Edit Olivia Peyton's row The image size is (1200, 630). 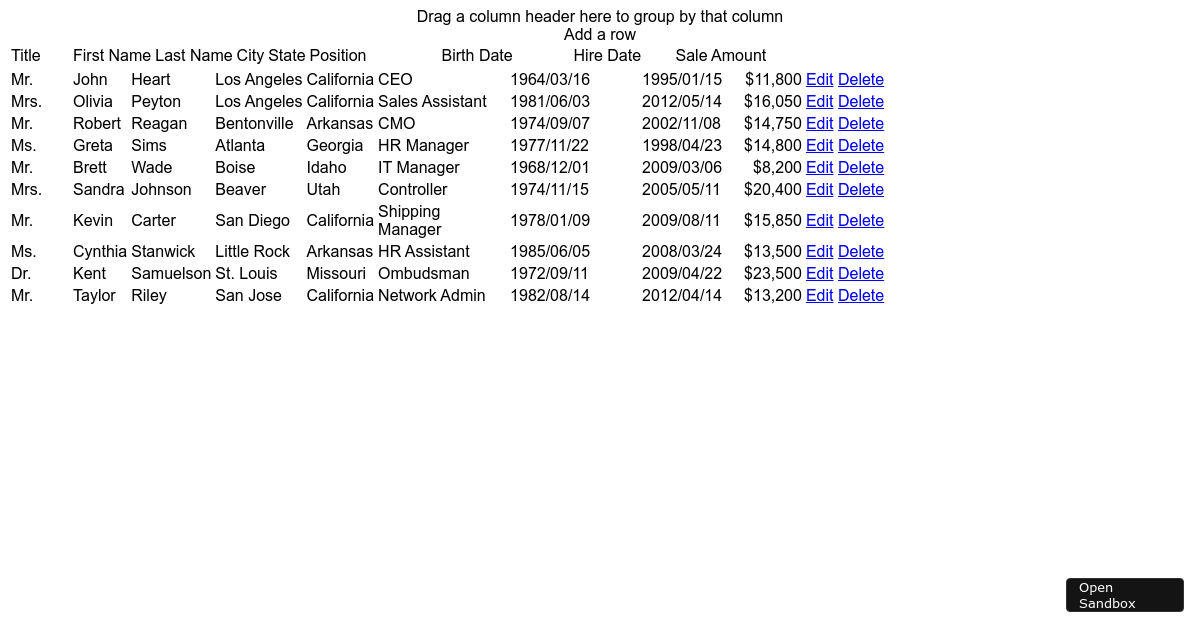[x=819, y=102]
